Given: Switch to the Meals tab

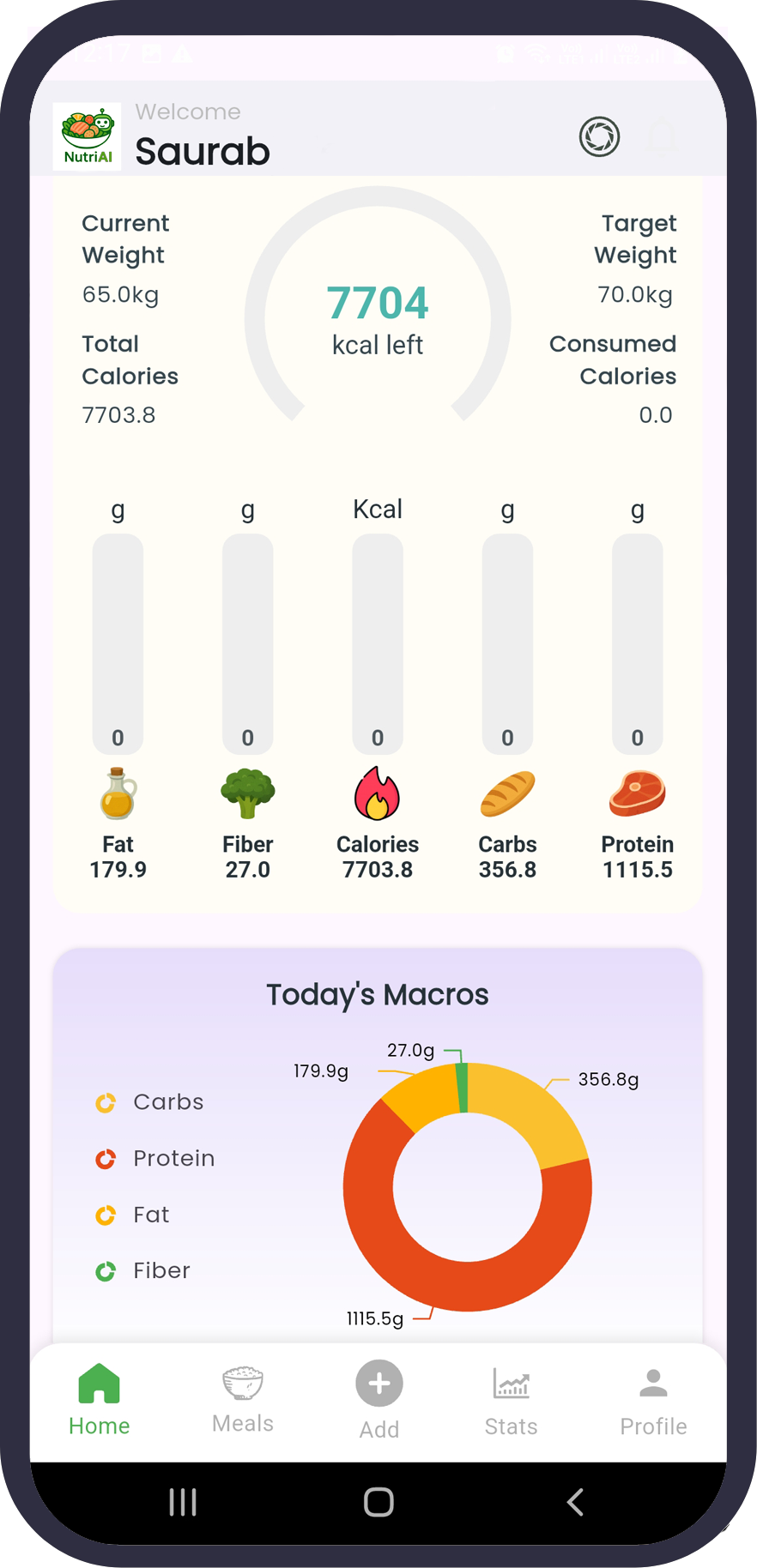Looking at the screenshot, I should (x=243, y=1398).
